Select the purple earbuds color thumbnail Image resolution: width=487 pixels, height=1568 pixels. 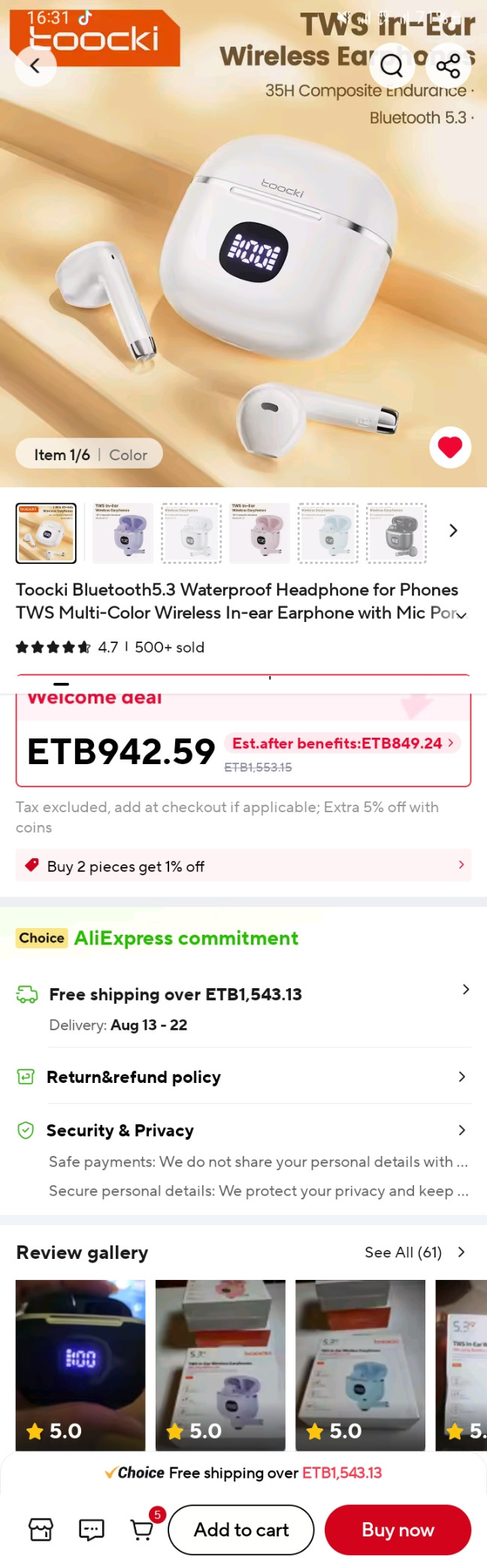(123, 533)
